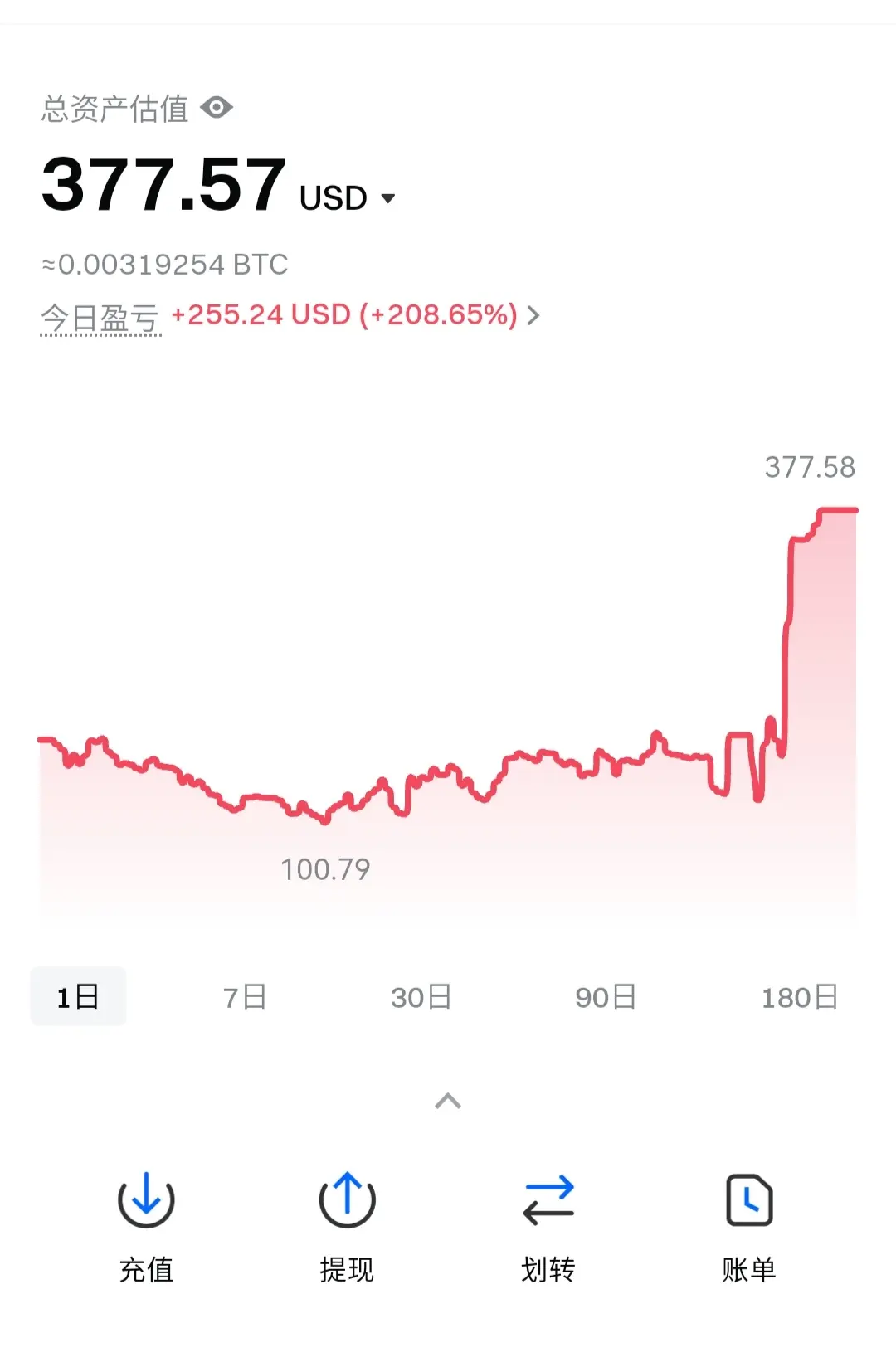Switch chart to 7日 range
896x1367 pixels.
tap(245, 996)
